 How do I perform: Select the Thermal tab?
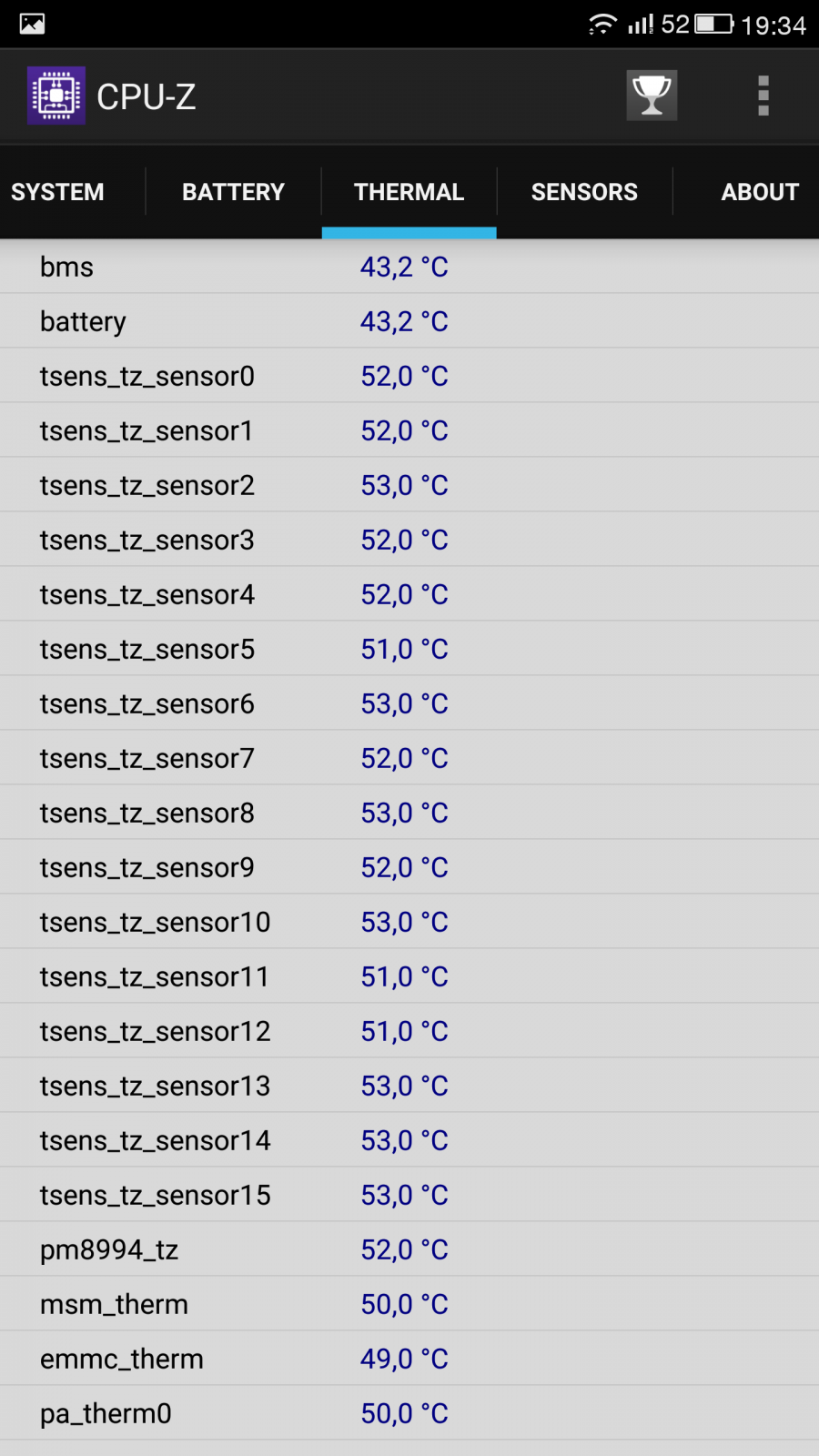coord(409,192)
